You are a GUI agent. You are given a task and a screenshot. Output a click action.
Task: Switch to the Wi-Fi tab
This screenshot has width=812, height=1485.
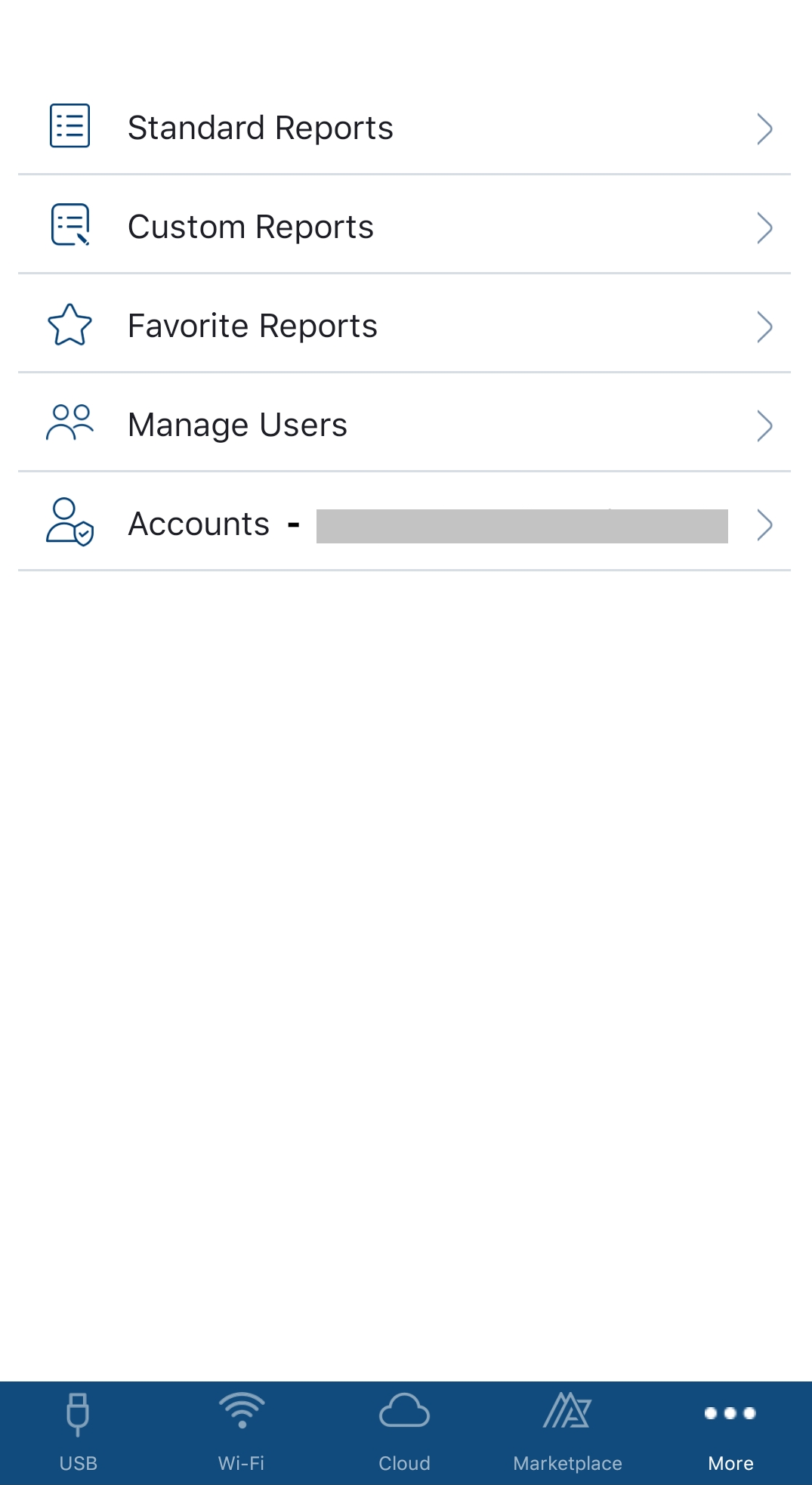point(242,1432)
